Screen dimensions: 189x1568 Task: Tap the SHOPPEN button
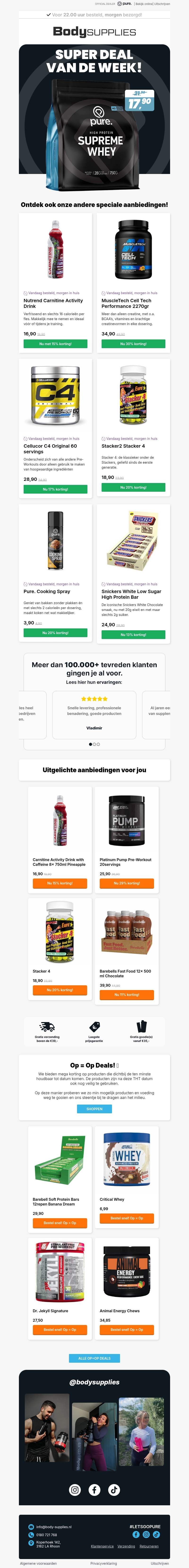click(94, 1109)
